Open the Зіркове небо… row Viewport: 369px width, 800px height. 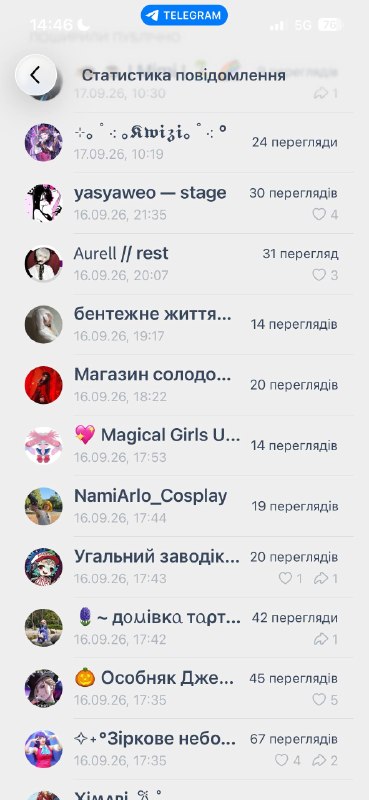184,749
